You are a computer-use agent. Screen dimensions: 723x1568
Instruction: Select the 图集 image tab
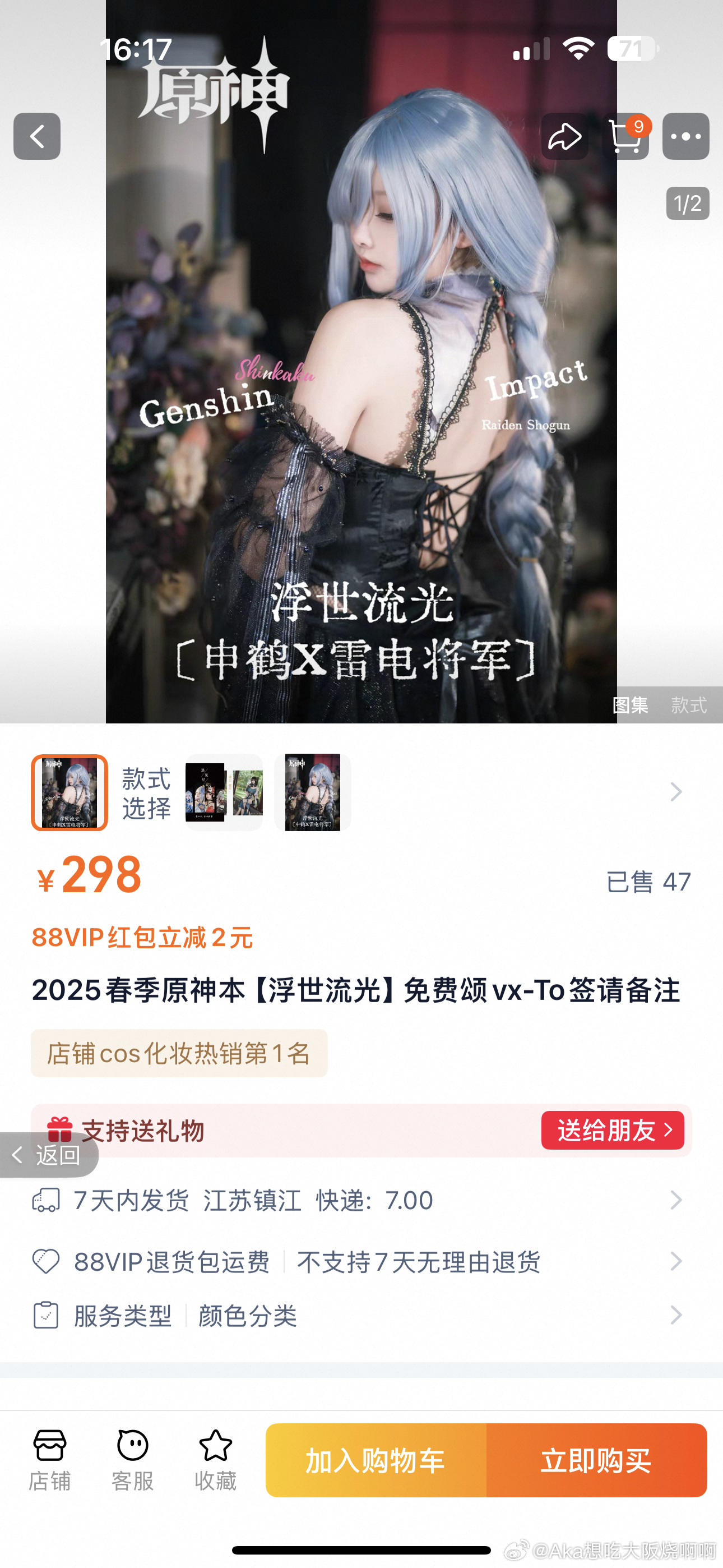[630, 705]
